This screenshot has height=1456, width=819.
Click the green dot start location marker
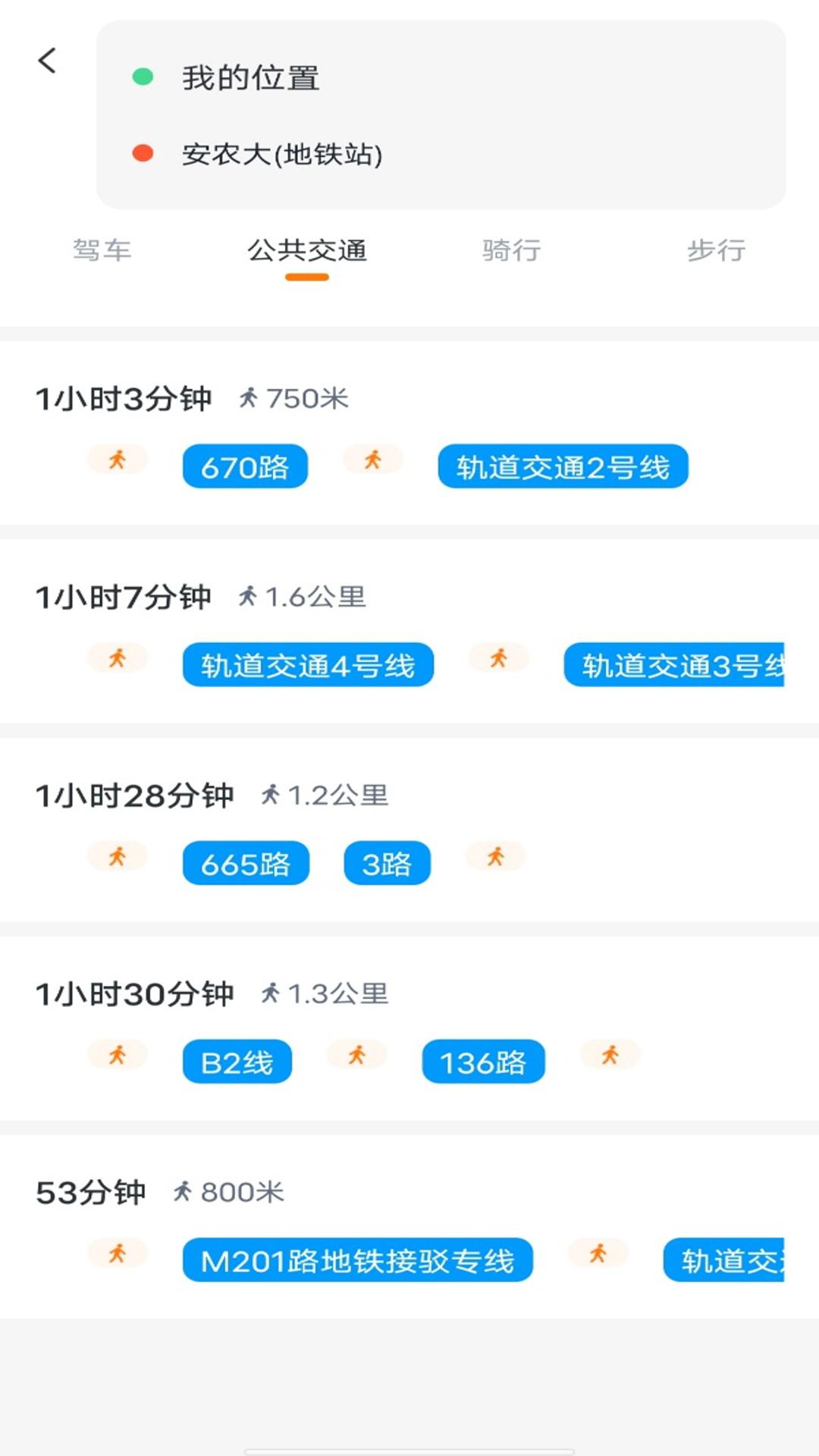[x=141, y=75]
